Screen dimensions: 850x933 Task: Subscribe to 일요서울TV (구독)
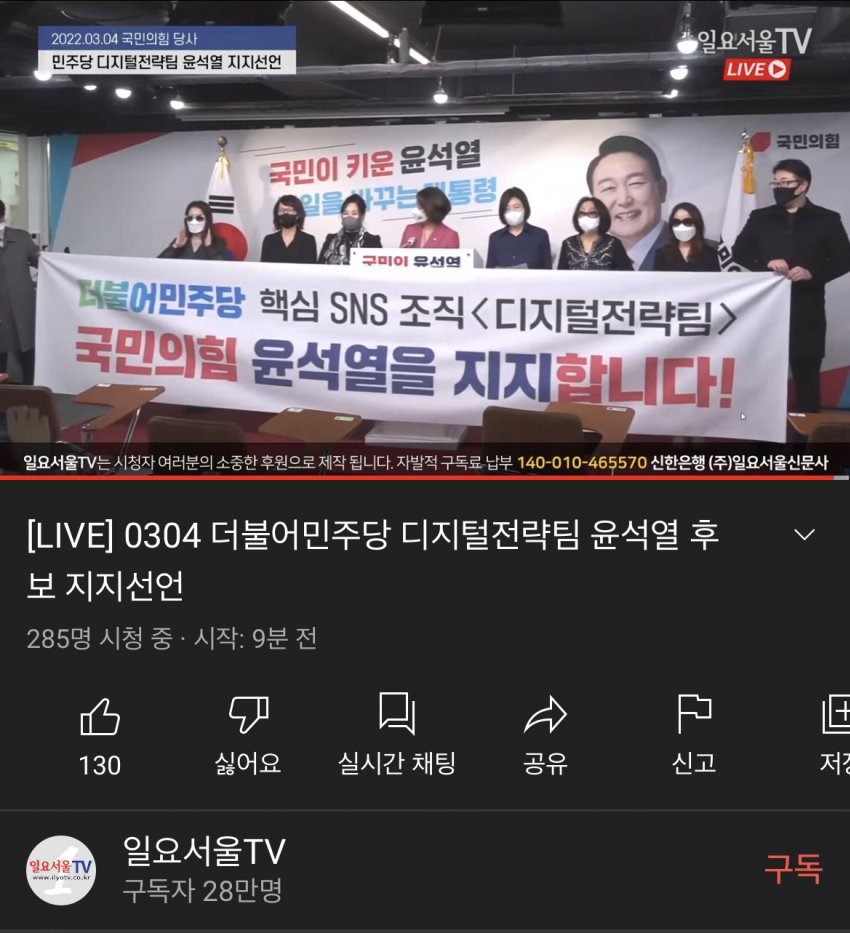coord(792,868)
